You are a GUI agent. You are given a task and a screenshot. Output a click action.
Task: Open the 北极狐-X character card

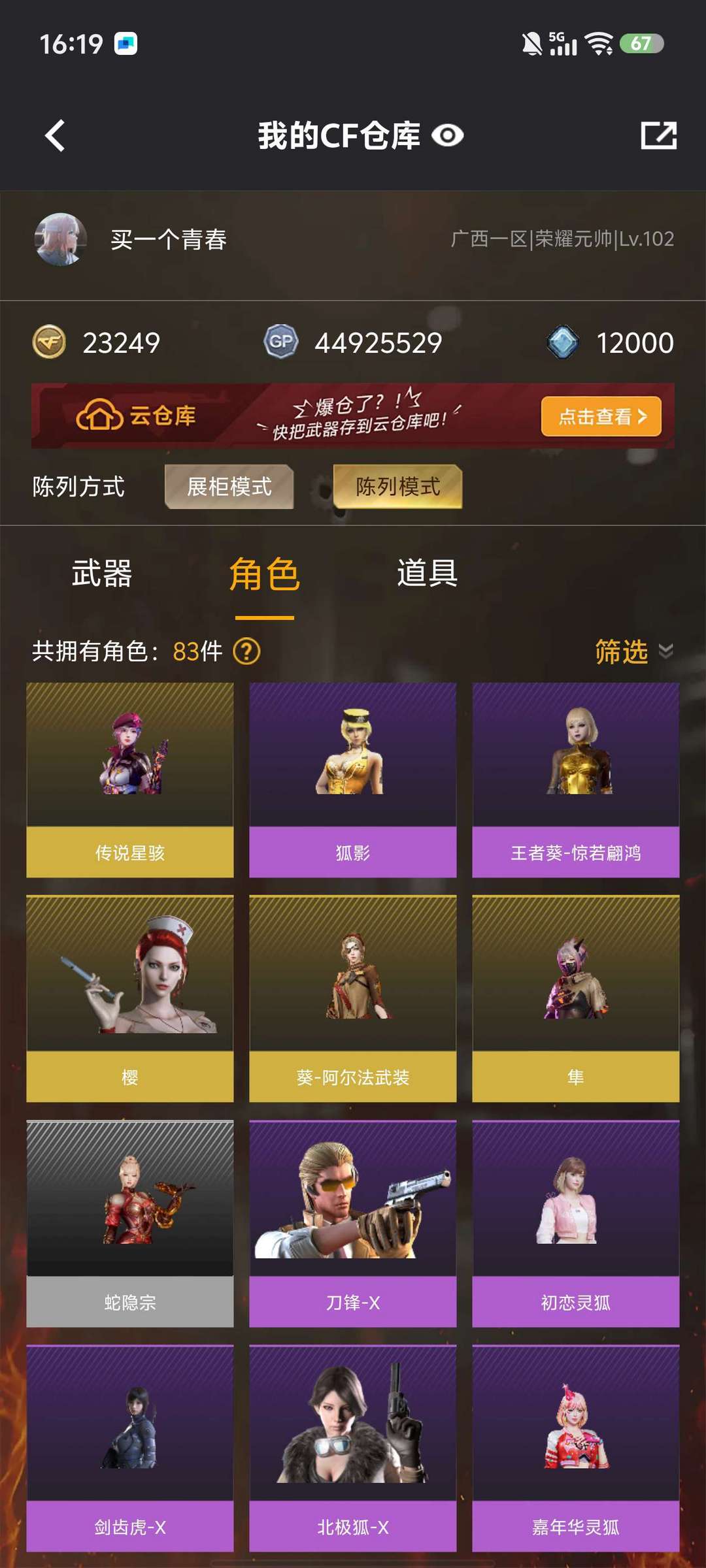click(x=353, y=1448)
